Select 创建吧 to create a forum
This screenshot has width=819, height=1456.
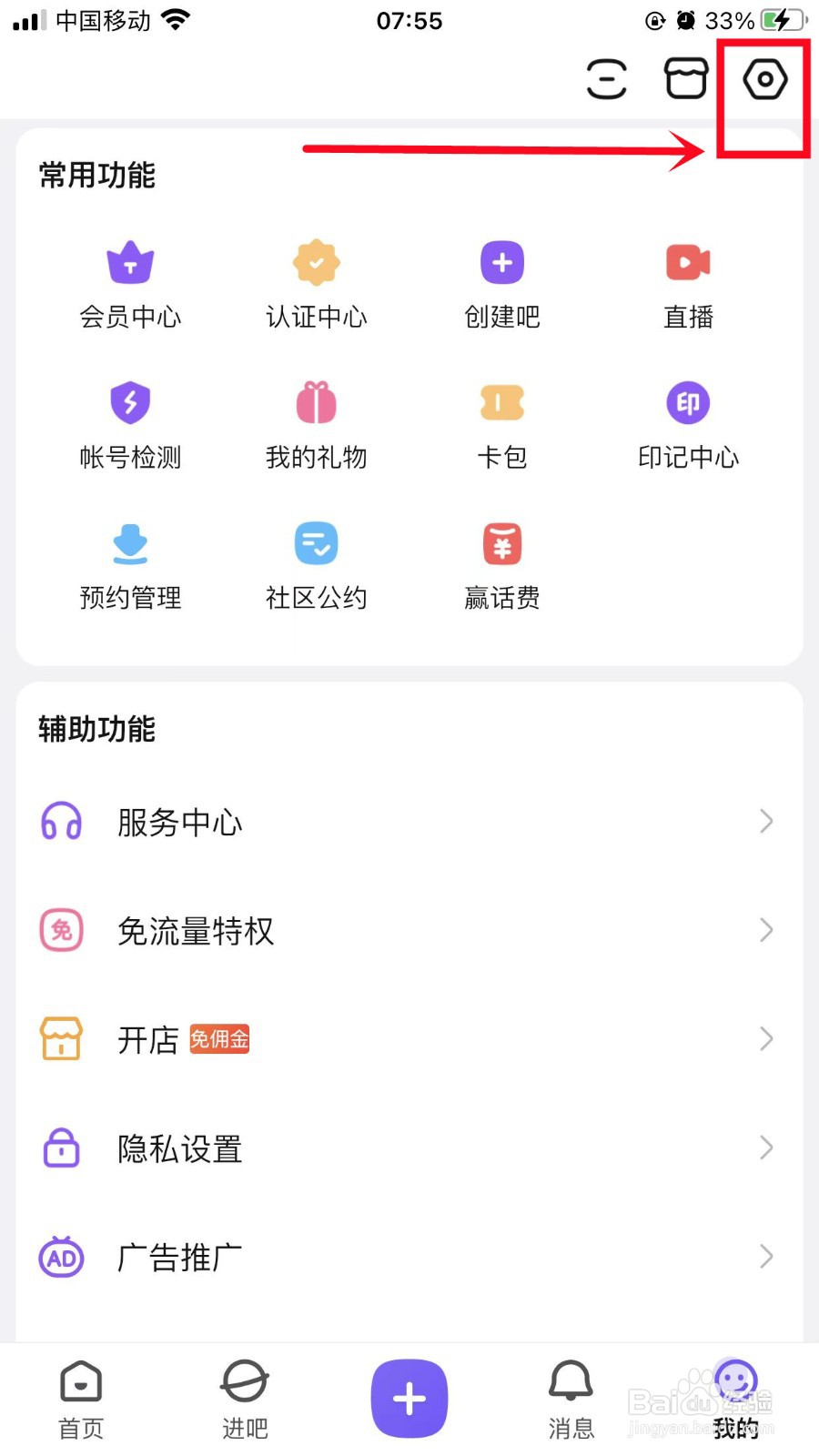[x=502, y=285]
